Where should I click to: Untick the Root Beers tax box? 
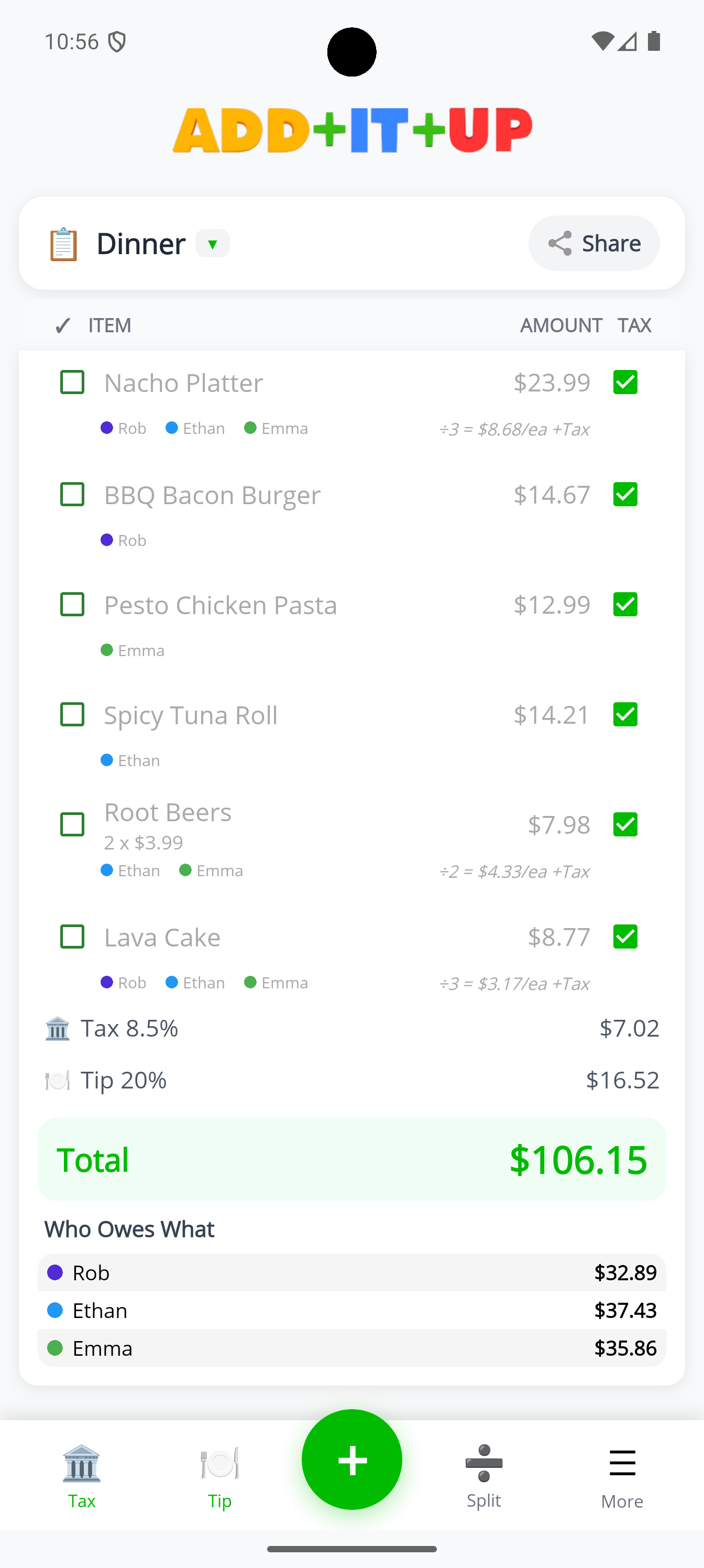click(625, 825)
